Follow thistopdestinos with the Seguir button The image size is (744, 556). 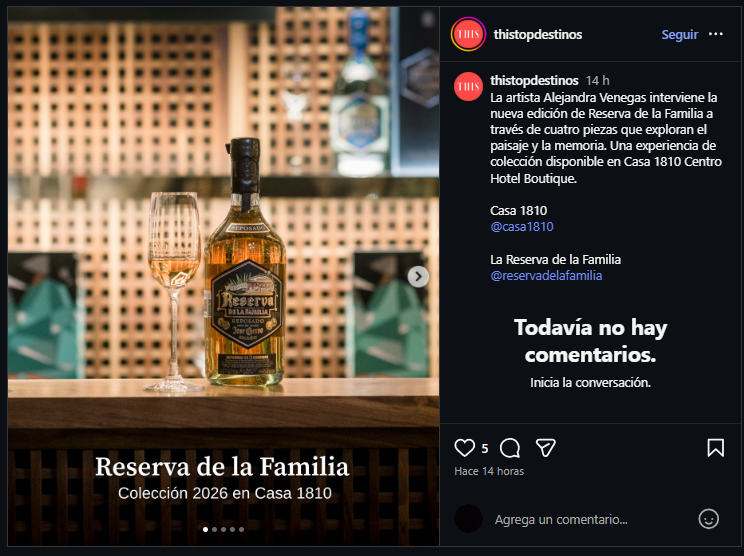[679, 35]
